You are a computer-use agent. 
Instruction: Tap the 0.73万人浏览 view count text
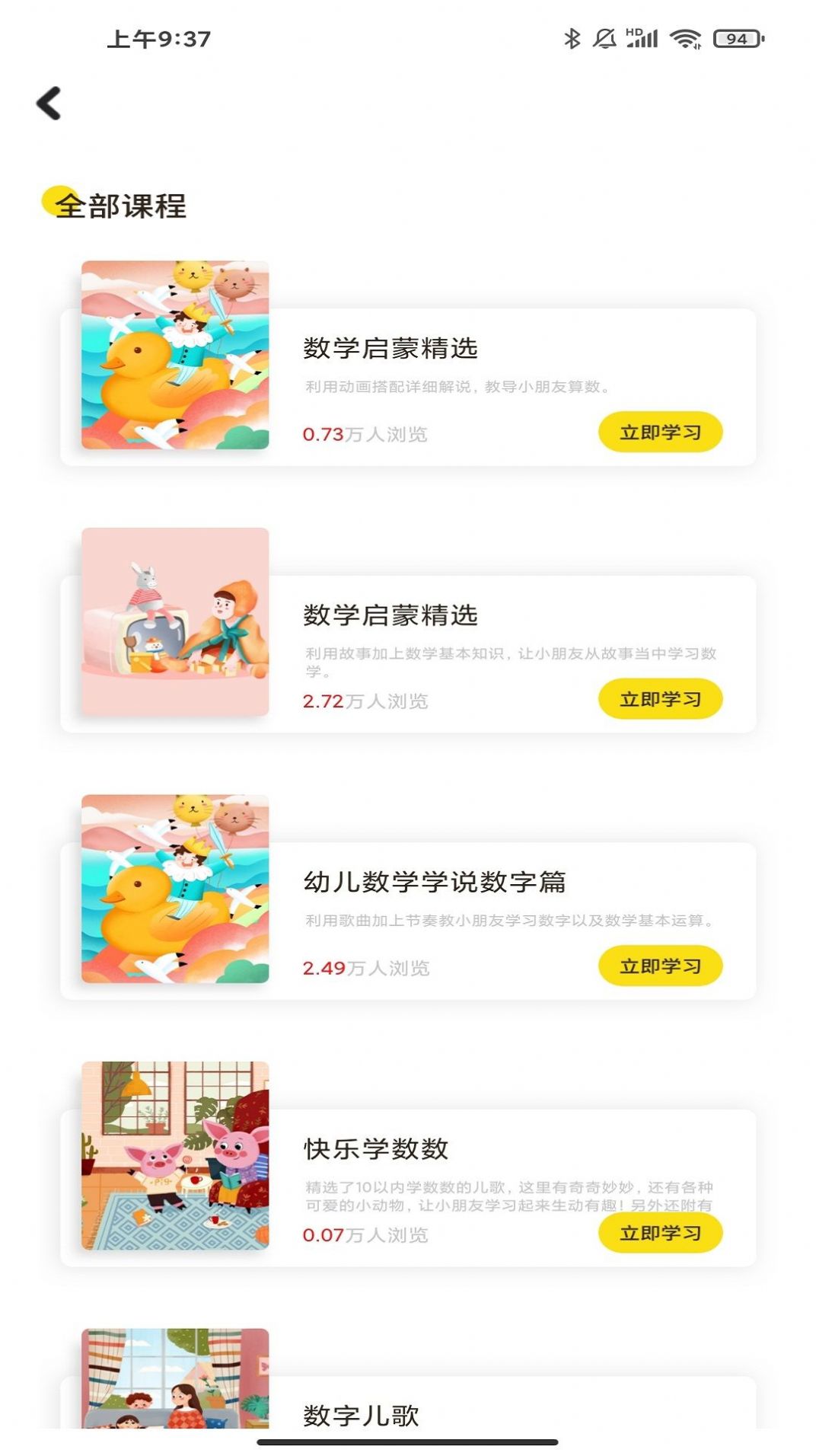[365, 435]
